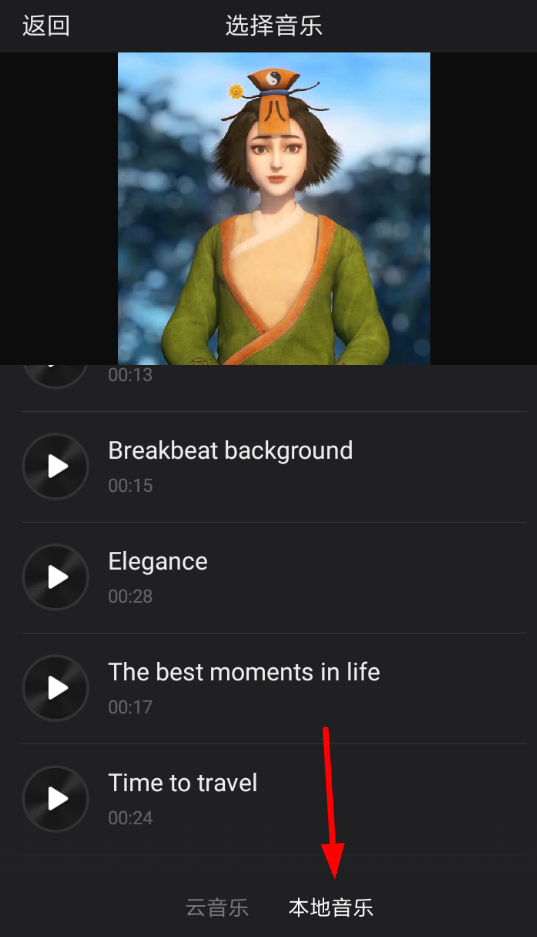
Task: Select Breakbeat background track row
Action: pos(274,467)
